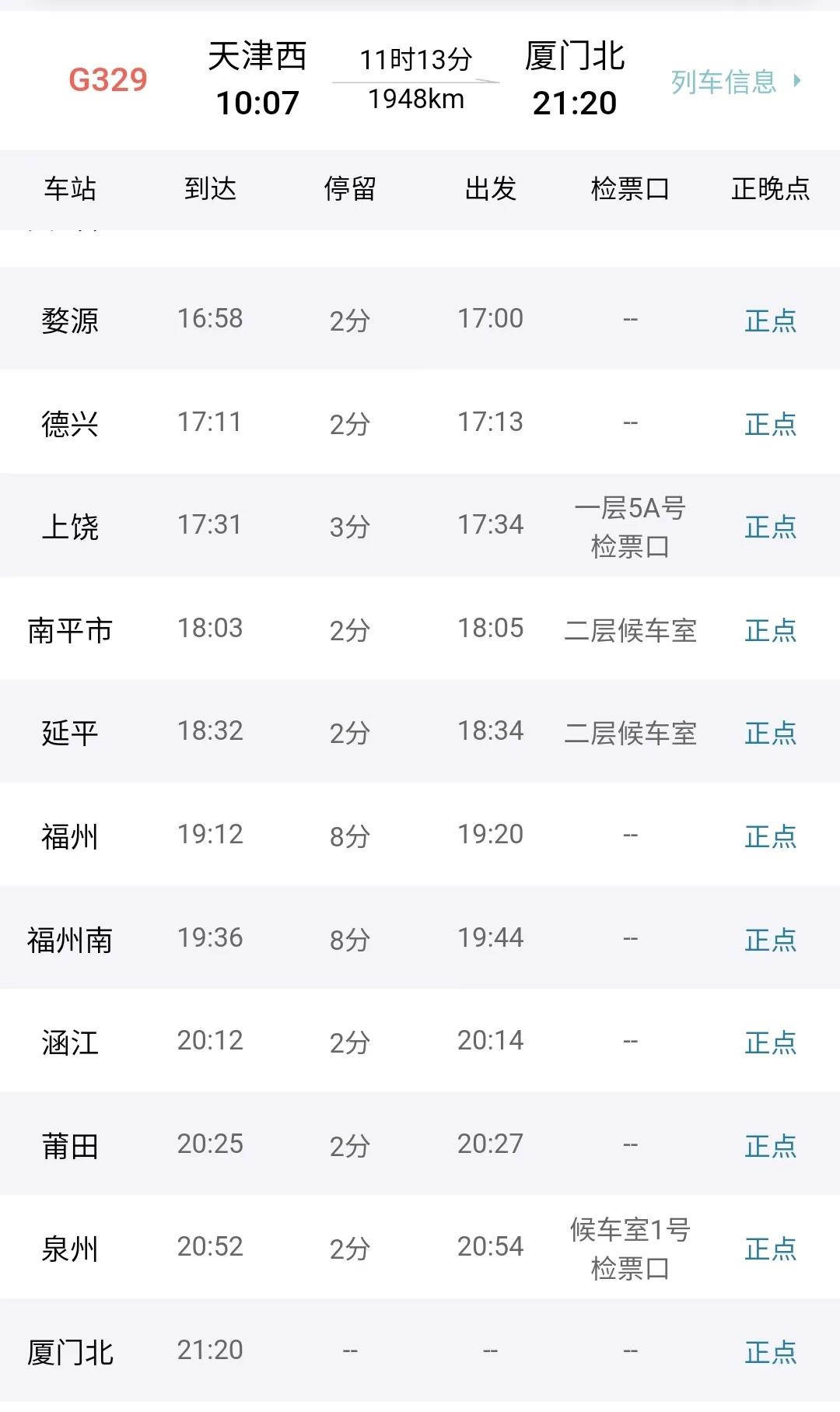Tap the 福州 station entry
This screenshot has height=1412, width=840.
(x=70, y=834)
